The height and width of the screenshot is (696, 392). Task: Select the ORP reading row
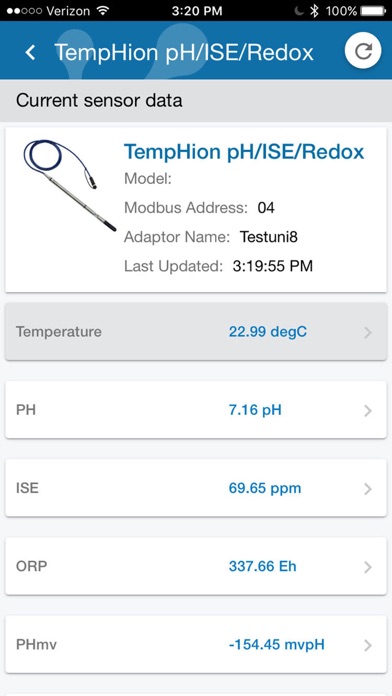pyautogui.click(x=196, y=566)
